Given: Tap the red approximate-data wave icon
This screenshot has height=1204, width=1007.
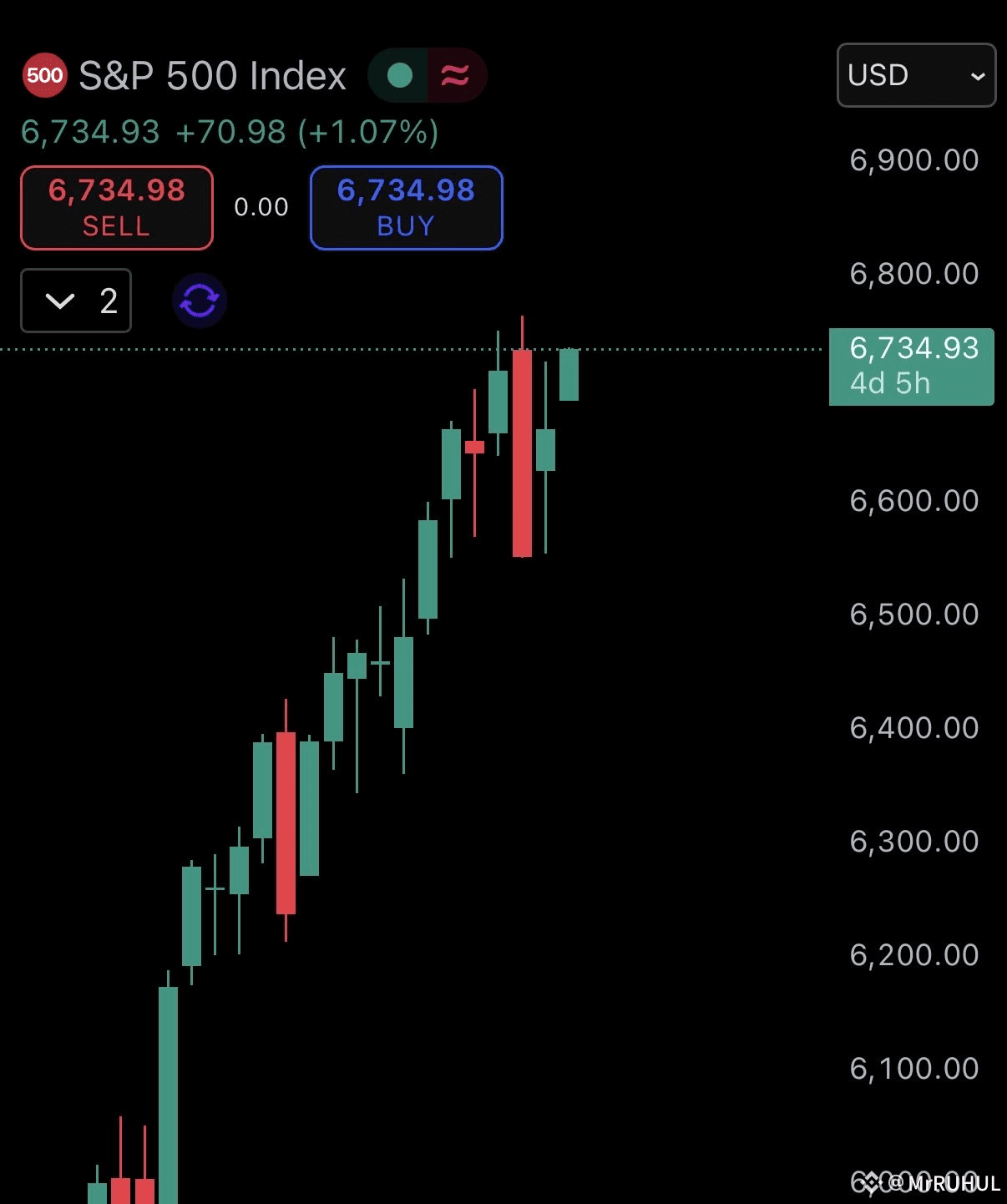Looking at the screenshot, I should click(455, 76).
